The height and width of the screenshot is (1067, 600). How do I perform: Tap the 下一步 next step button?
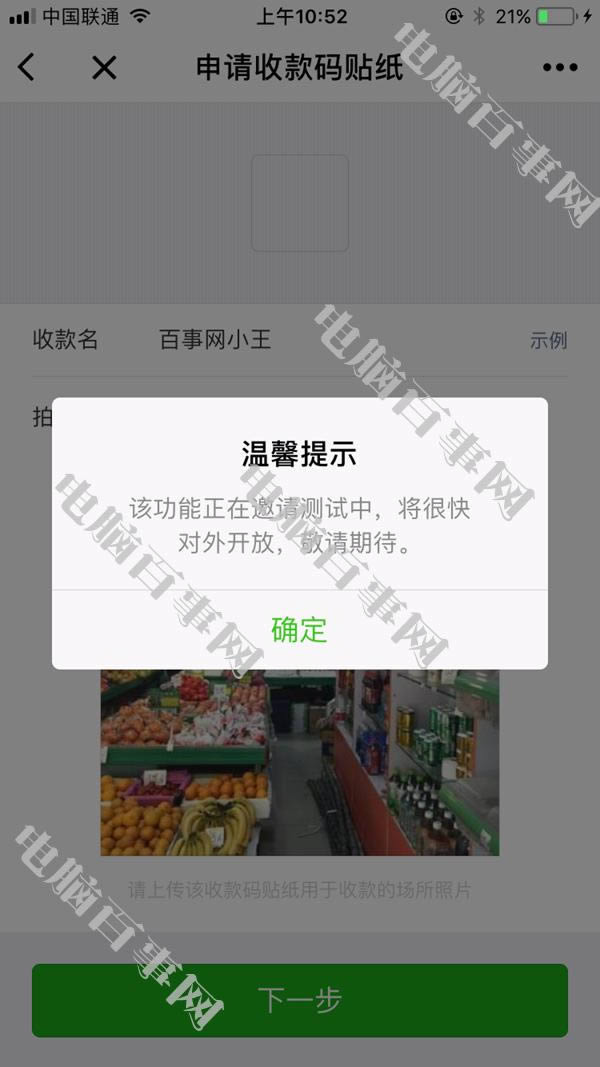click(299, 999)
